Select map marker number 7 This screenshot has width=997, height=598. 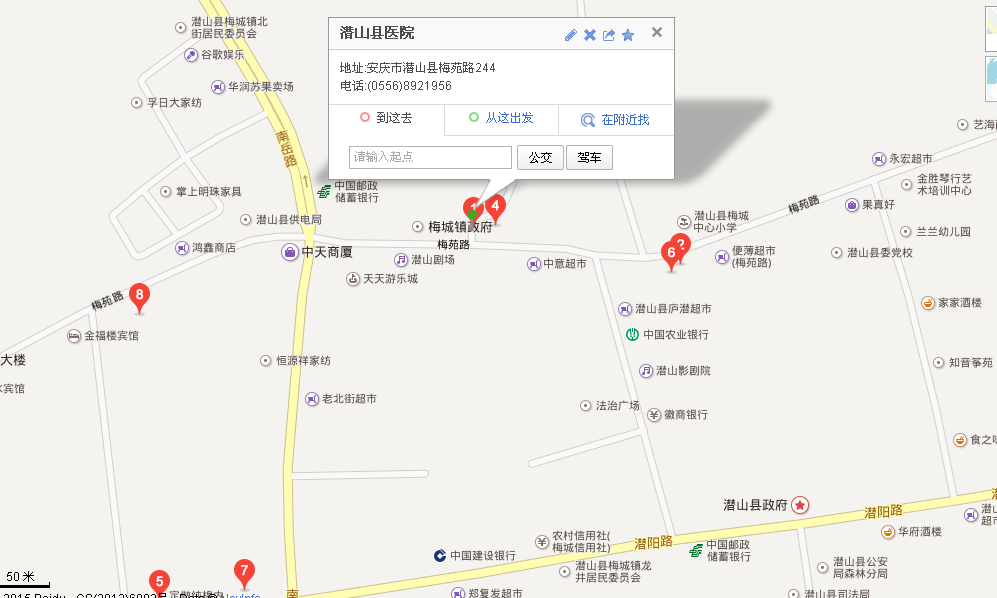click(x=244, y=571)
